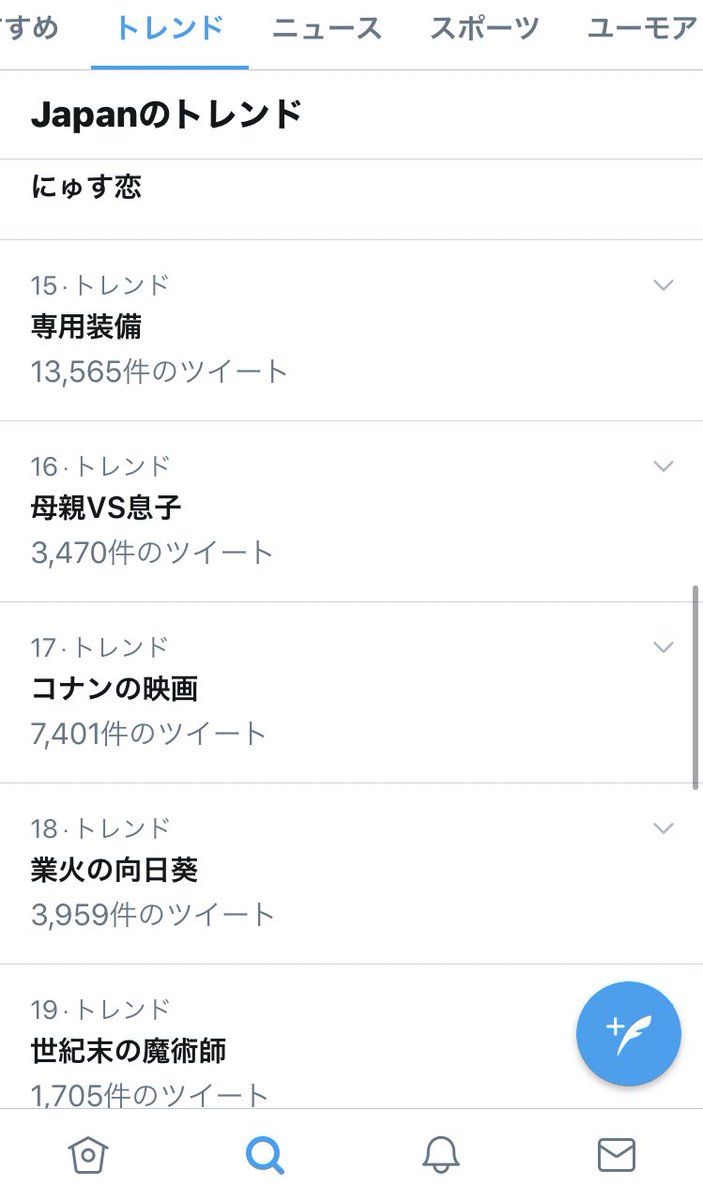Tap the search magnifier in bottom bar
The height and width of the screenshot is (1200, 703).
265,1155
